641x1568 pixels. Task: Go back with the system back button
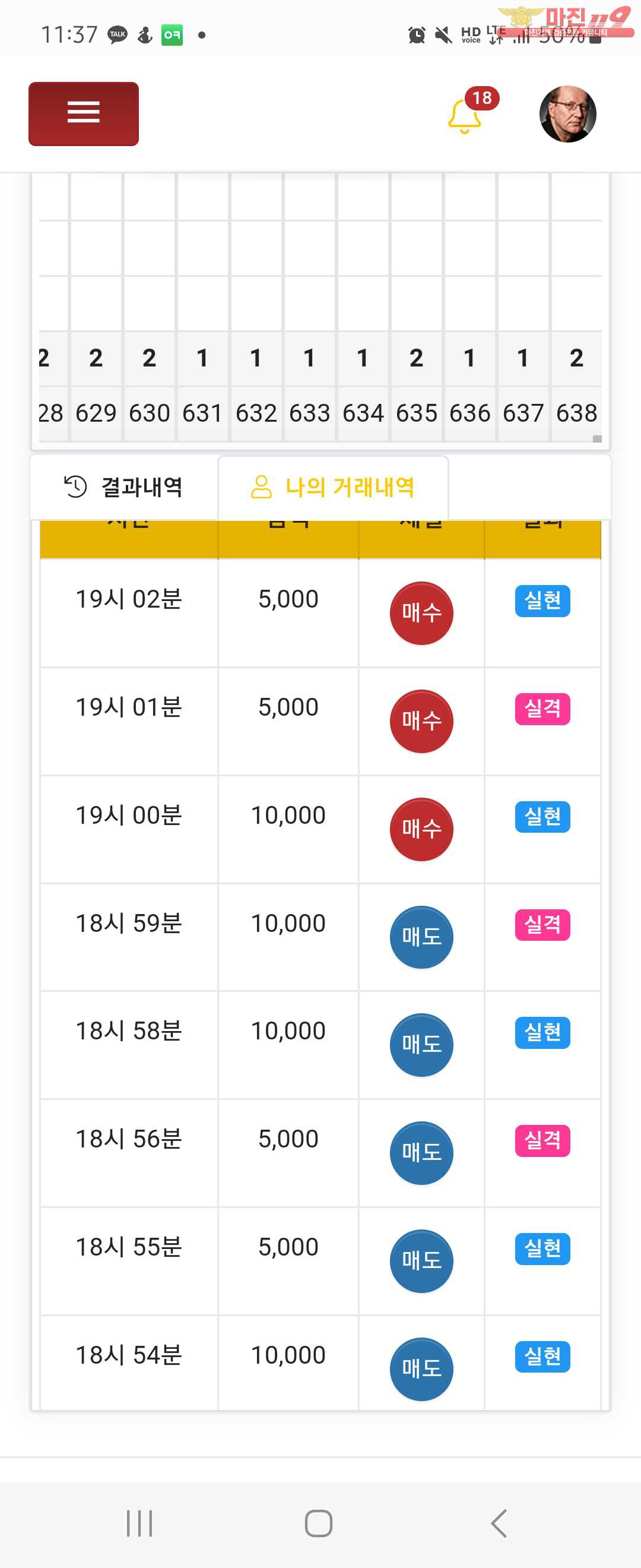point(498,1523)
